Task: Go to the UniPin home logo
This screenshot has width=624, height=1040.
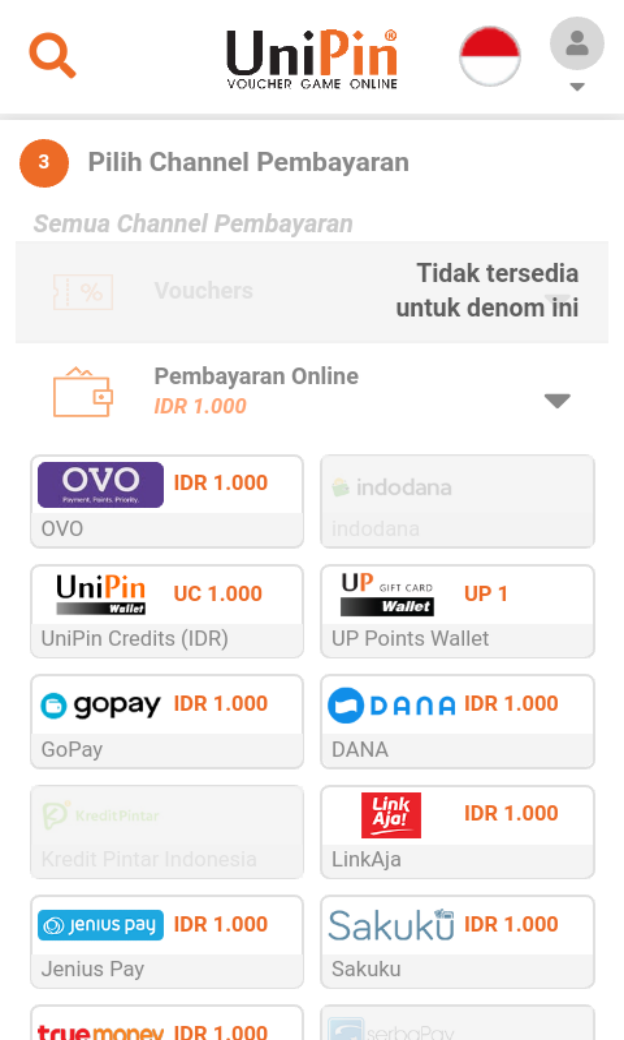Action: click(x=311, y=57)
